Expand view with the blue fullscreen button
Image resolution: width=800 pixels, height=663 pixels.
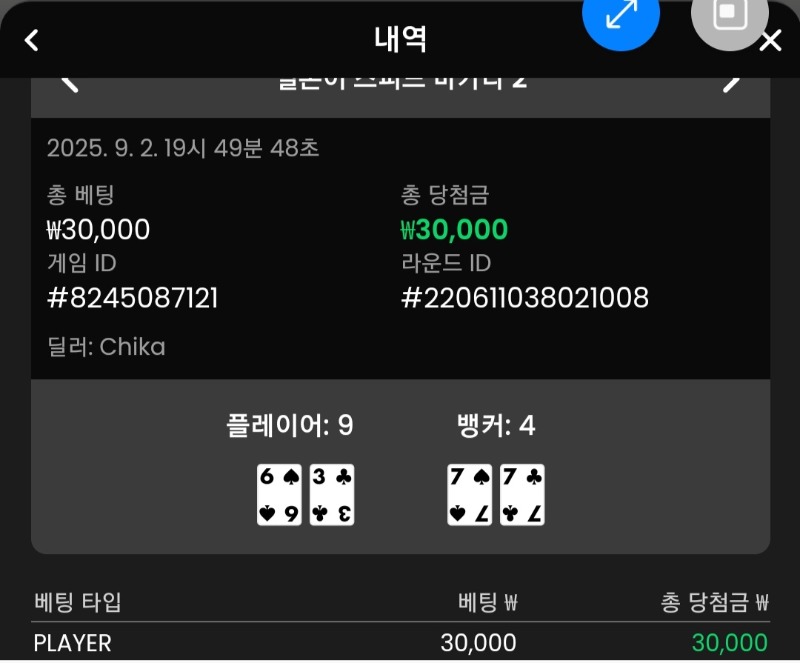621,14
